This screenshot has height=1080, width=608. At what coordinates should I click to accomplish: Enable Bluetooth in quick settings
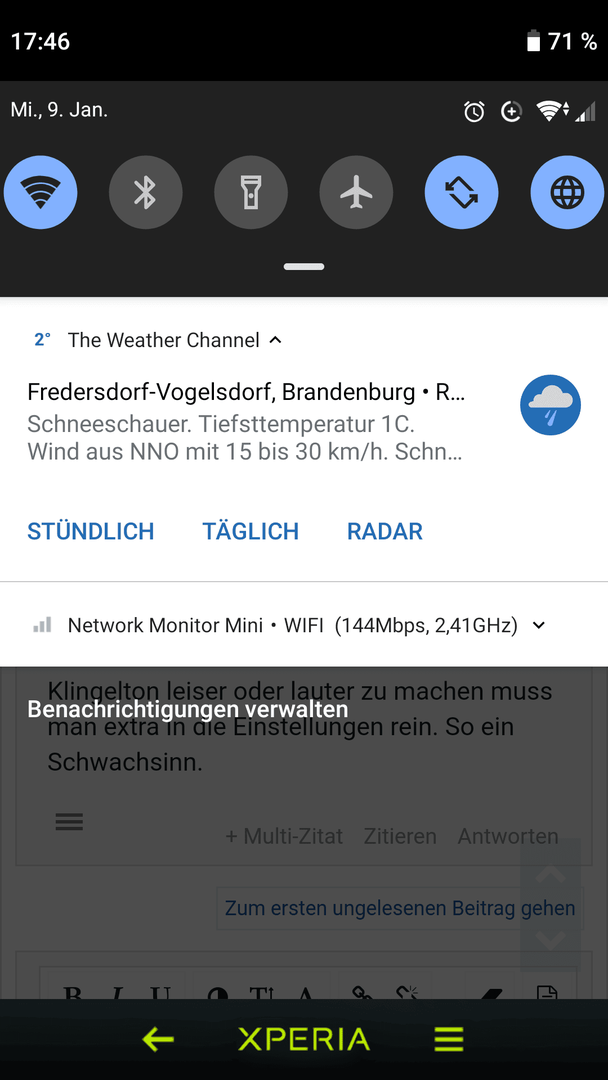pyautogui.click(x=145, y=192)
